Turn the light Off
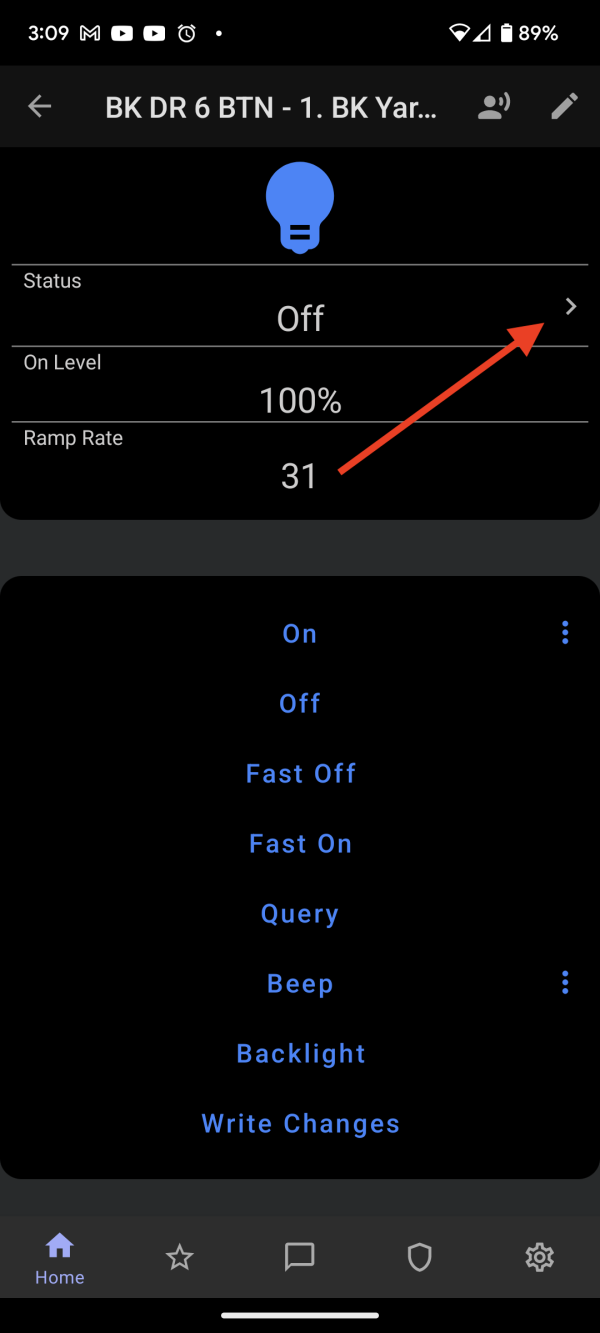The height and width of the screenshot is (1333, 600). pyautogui.click(x=300, y=704)
